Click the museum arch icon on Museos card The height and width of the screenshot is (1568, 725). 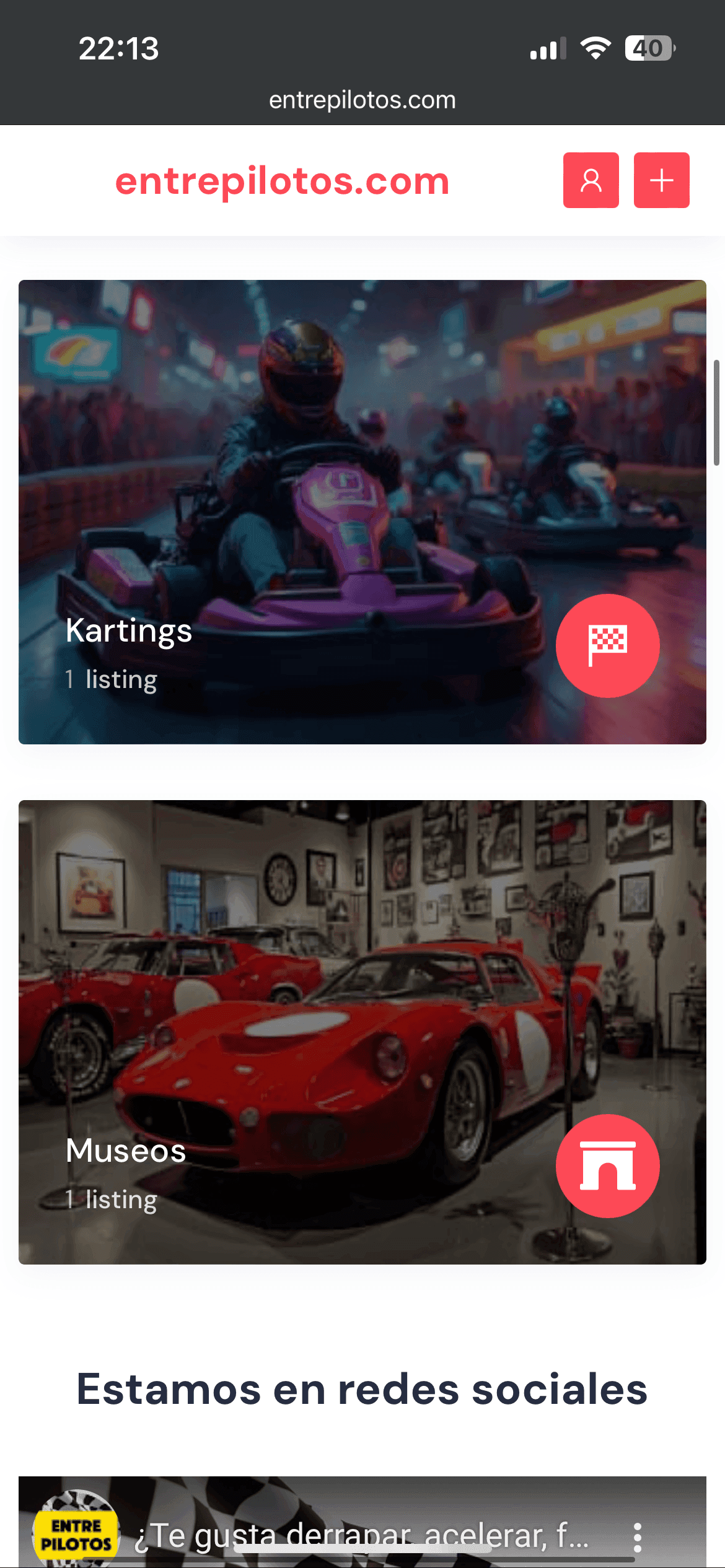[608, 1165]
